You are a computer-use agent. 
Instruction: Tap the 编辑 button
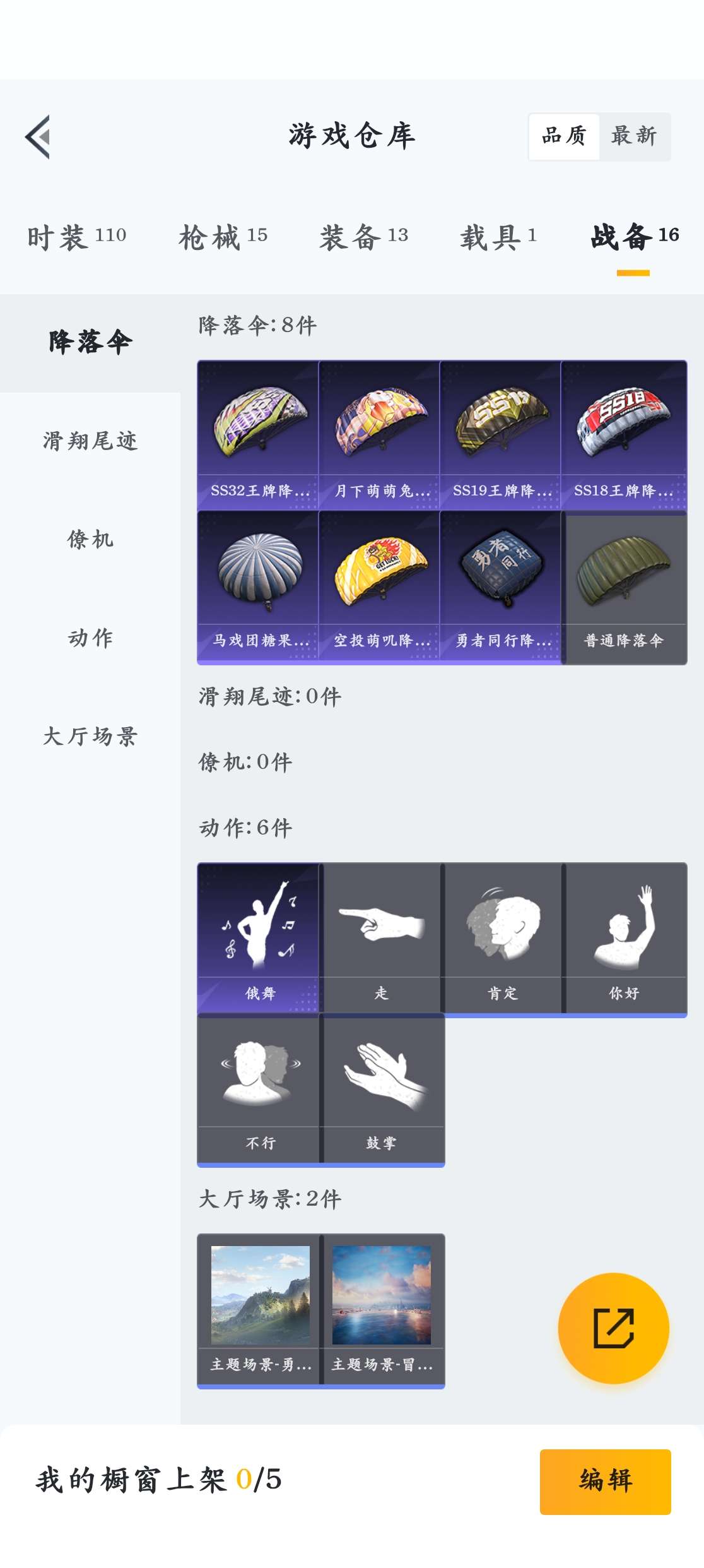605,1481
